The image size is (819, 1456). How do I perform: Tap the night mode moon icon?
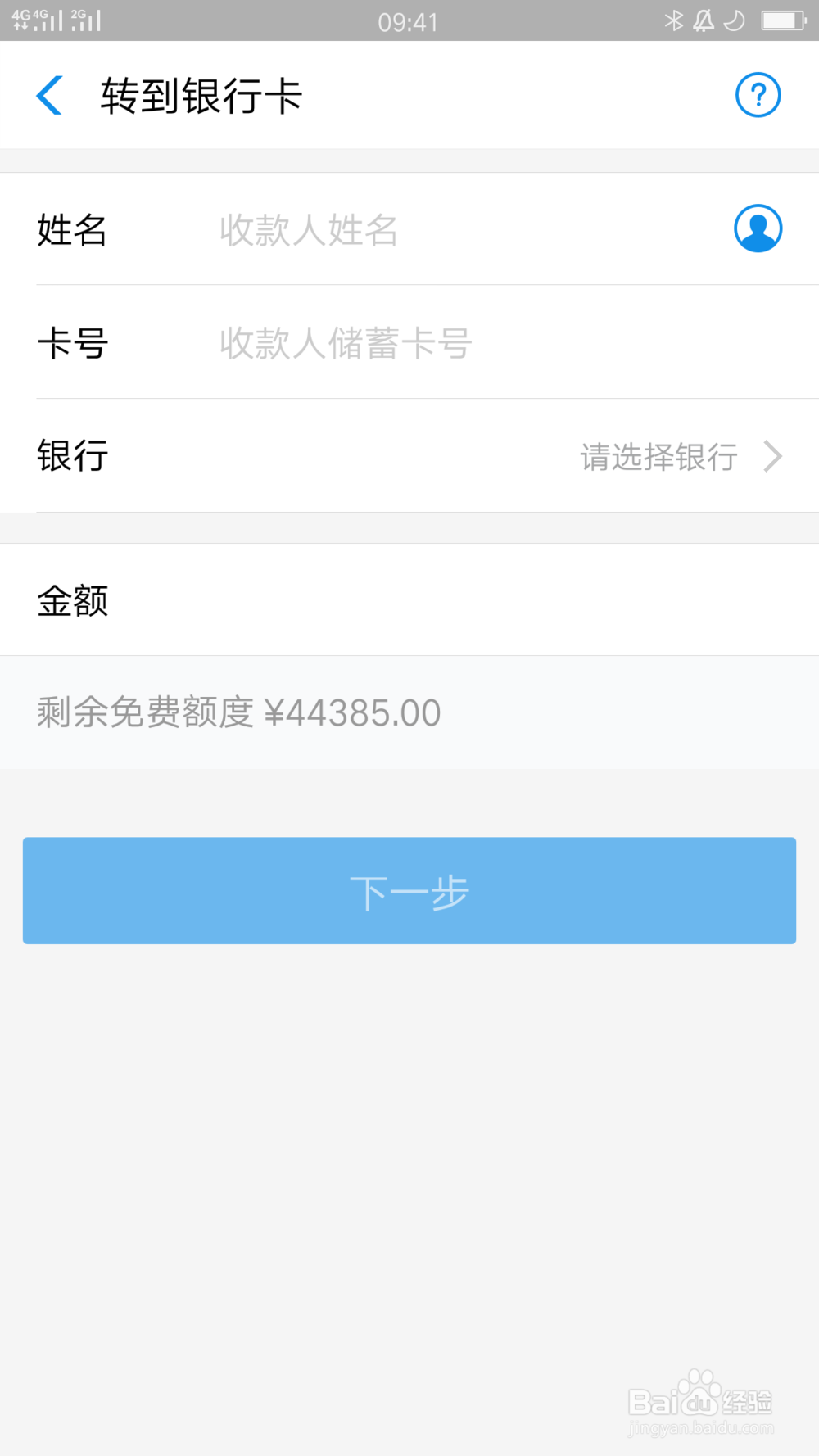click(735, 21)
